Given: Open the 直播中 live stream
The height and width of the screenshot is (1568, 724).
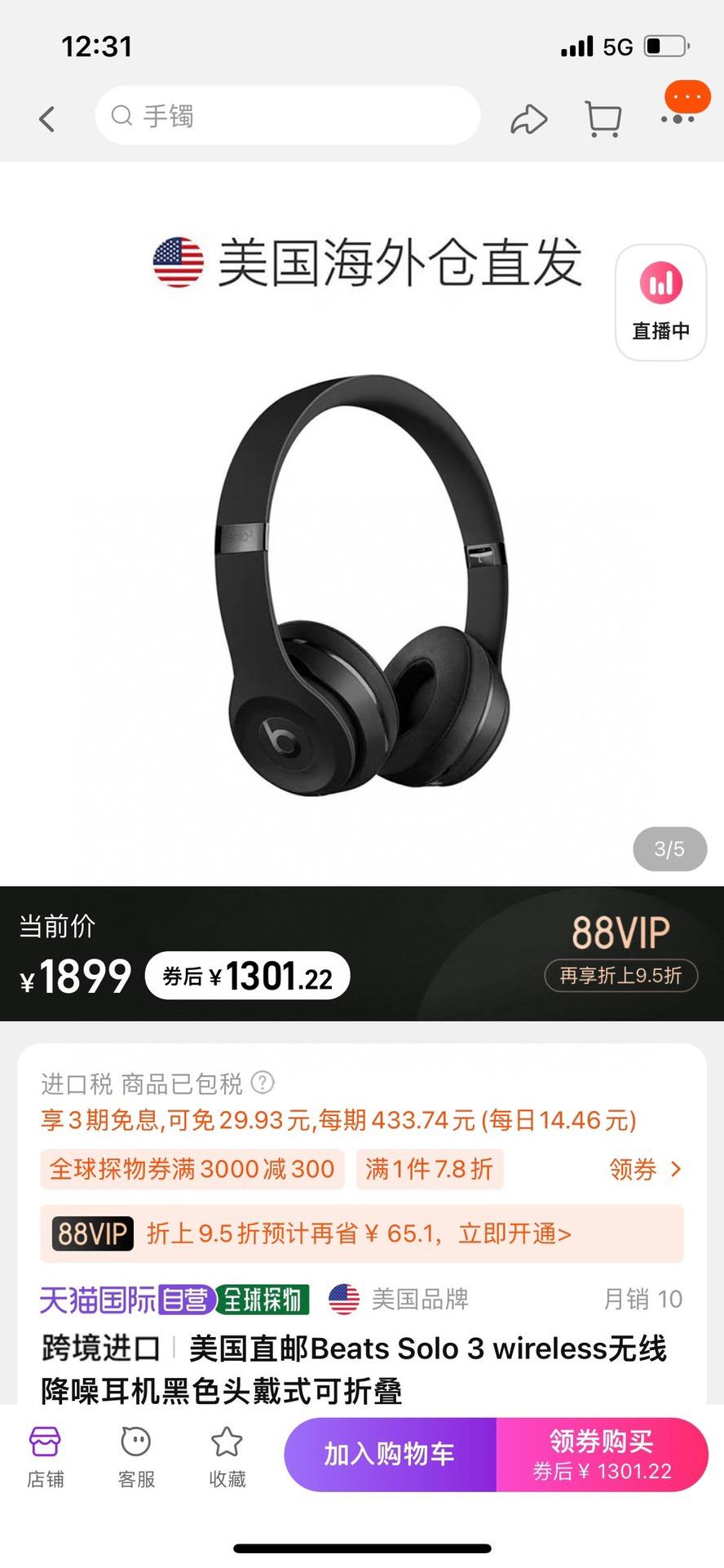Looking at the screenshot, I should tap(660, 302).
